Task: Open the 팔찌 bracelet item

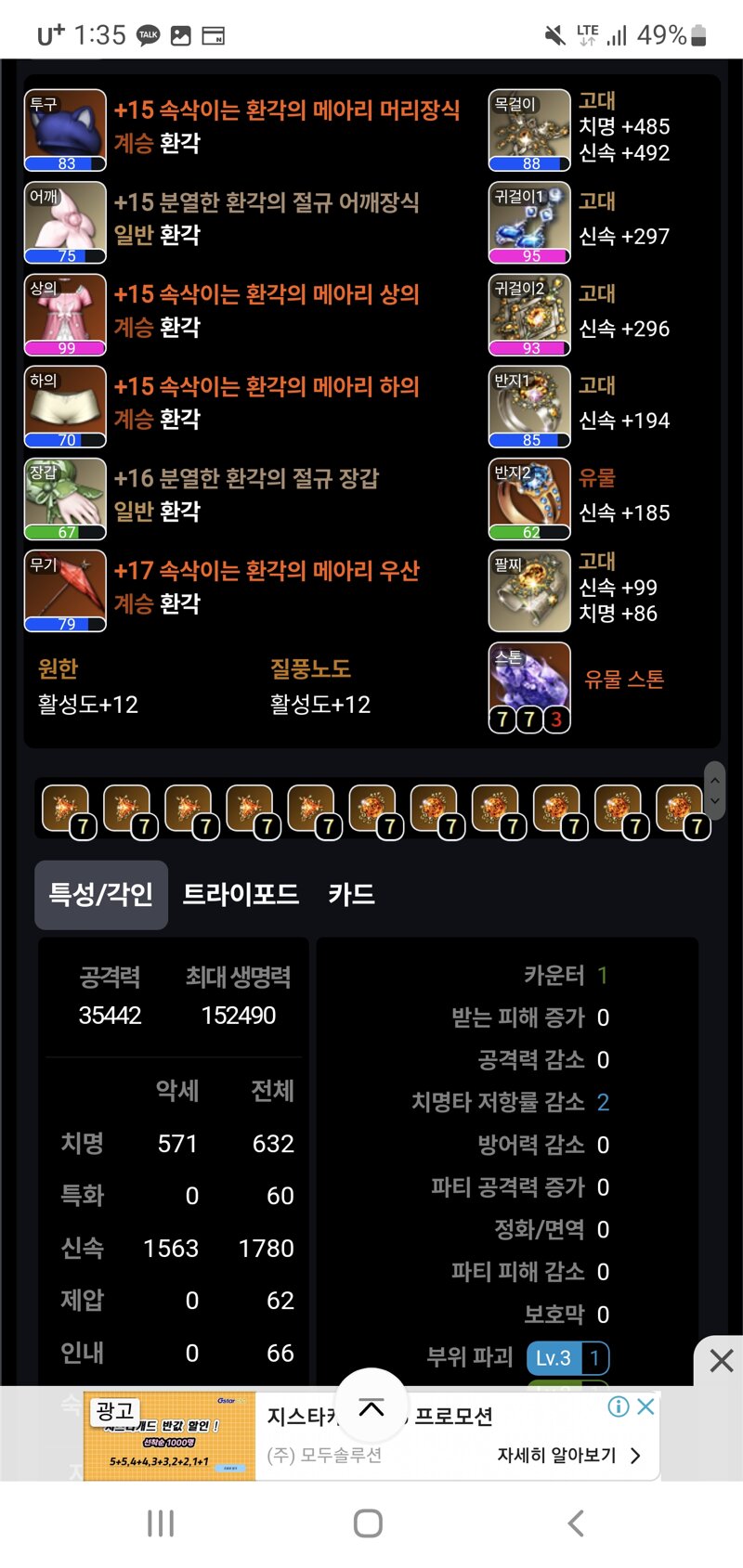Action: tap(529, 591)
